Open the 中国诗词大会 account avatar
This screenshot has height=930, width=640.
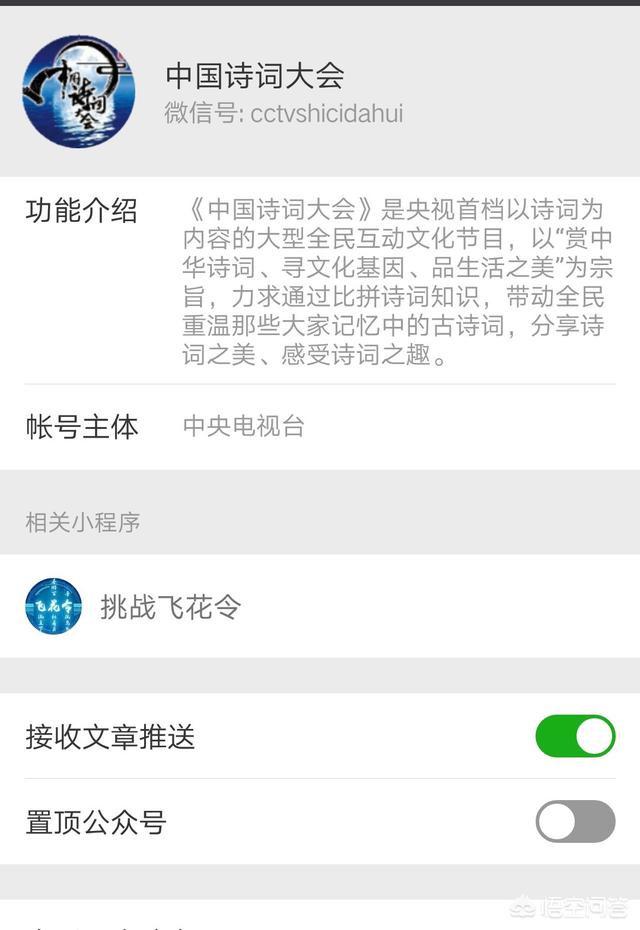point(79,91)
